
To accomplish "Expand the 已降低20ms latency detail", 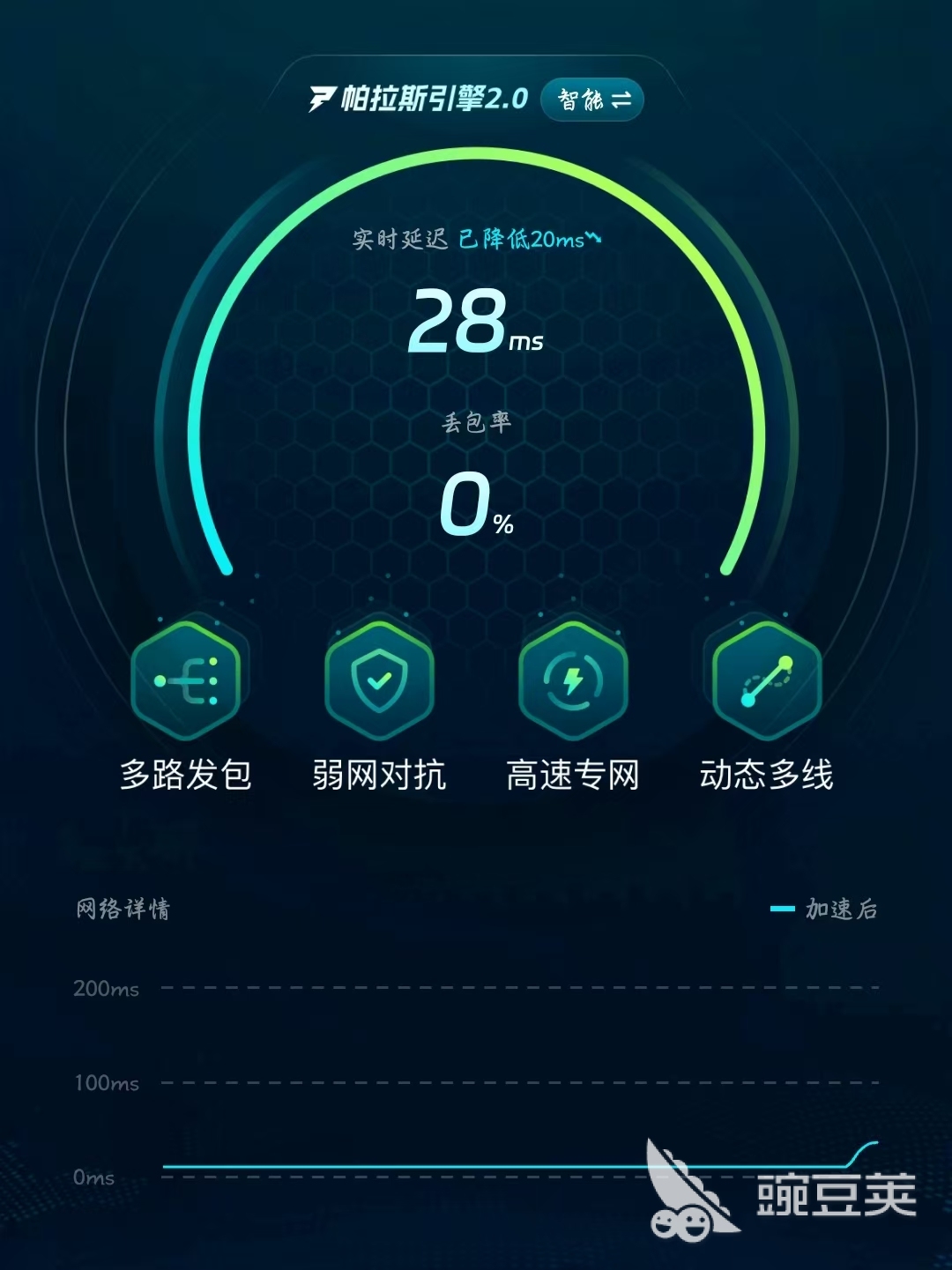I will click(526, 236).
